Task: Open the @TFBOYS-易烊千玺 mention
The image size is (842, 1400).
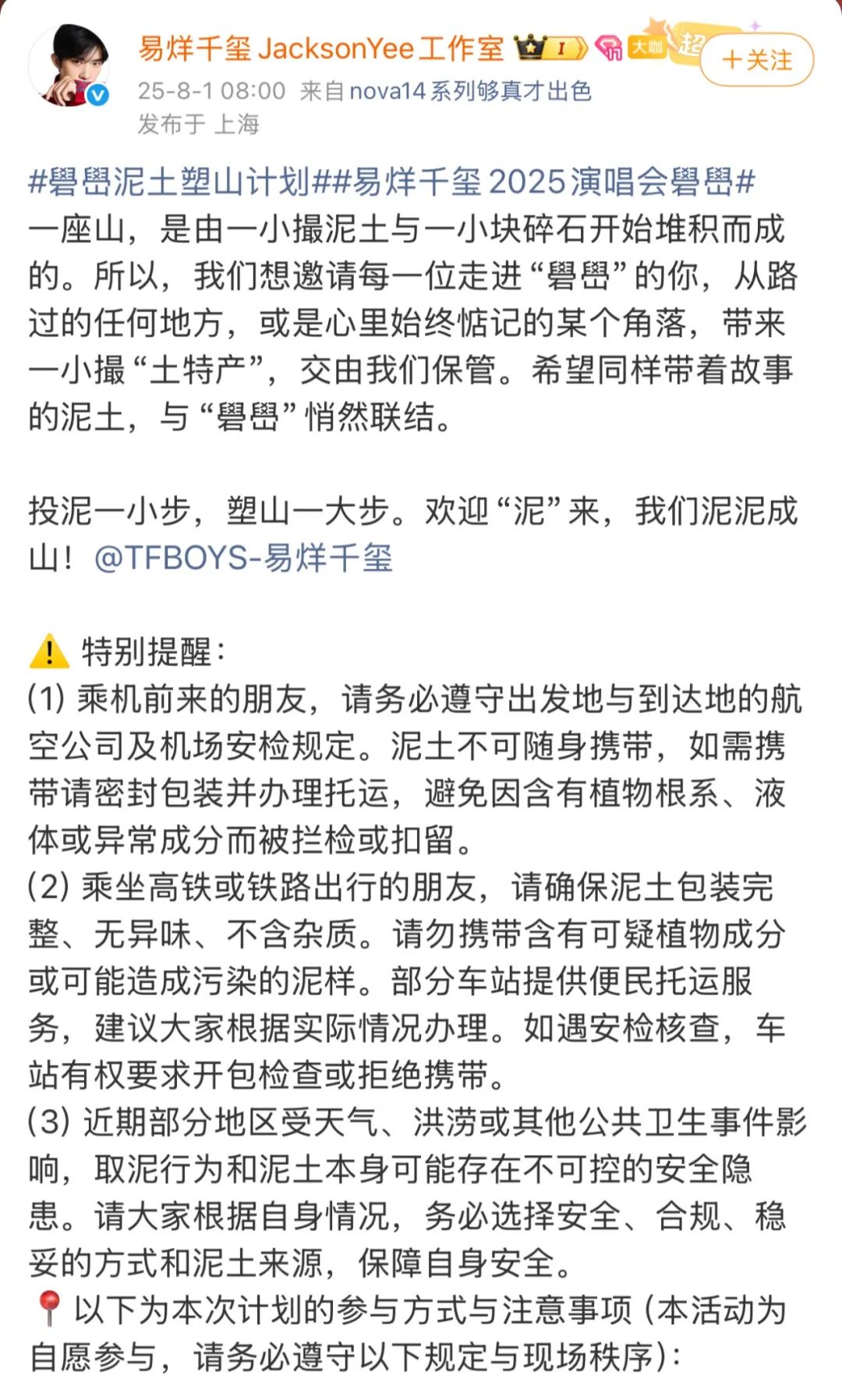Action: 243,558
